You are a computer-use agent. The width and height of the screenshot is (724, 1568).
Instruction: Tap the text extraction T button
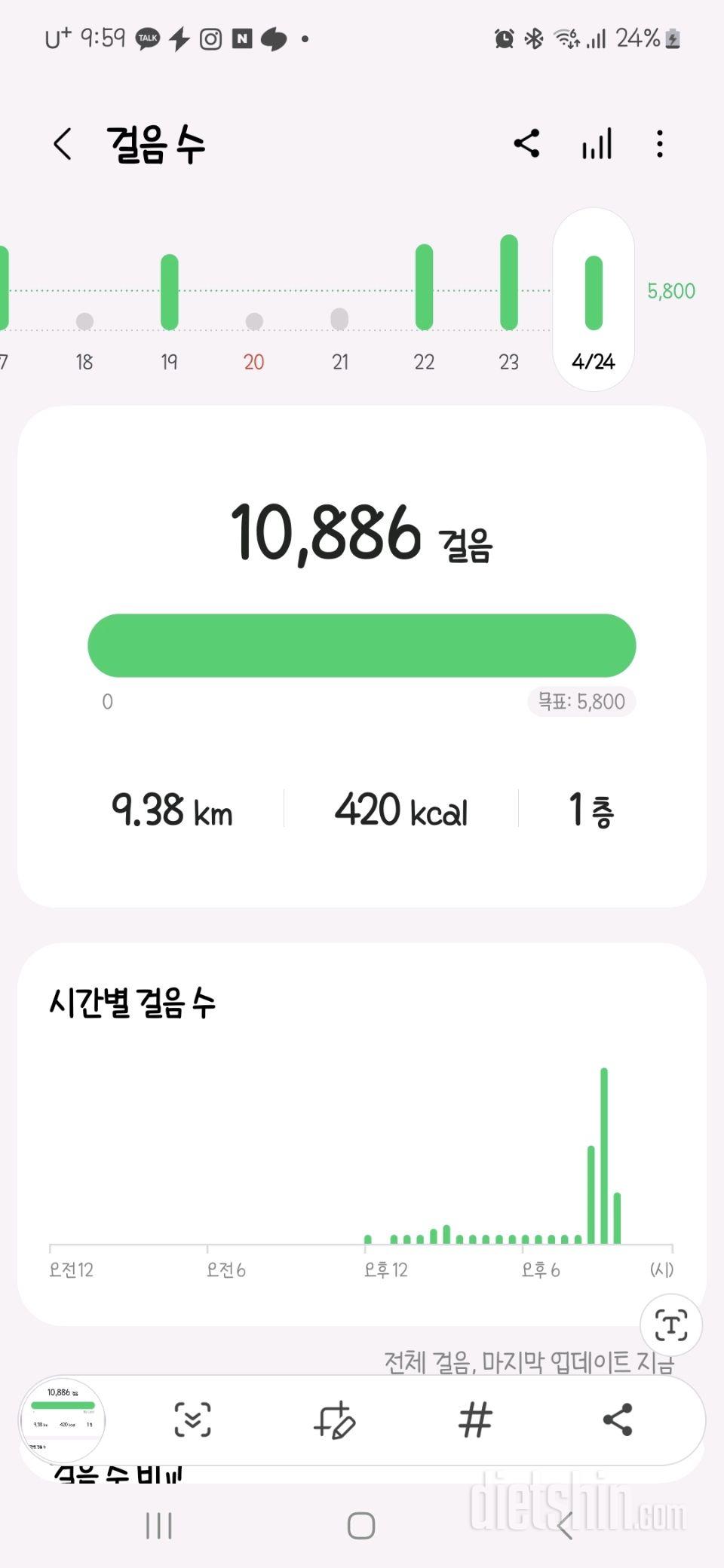coord(671,1325)
